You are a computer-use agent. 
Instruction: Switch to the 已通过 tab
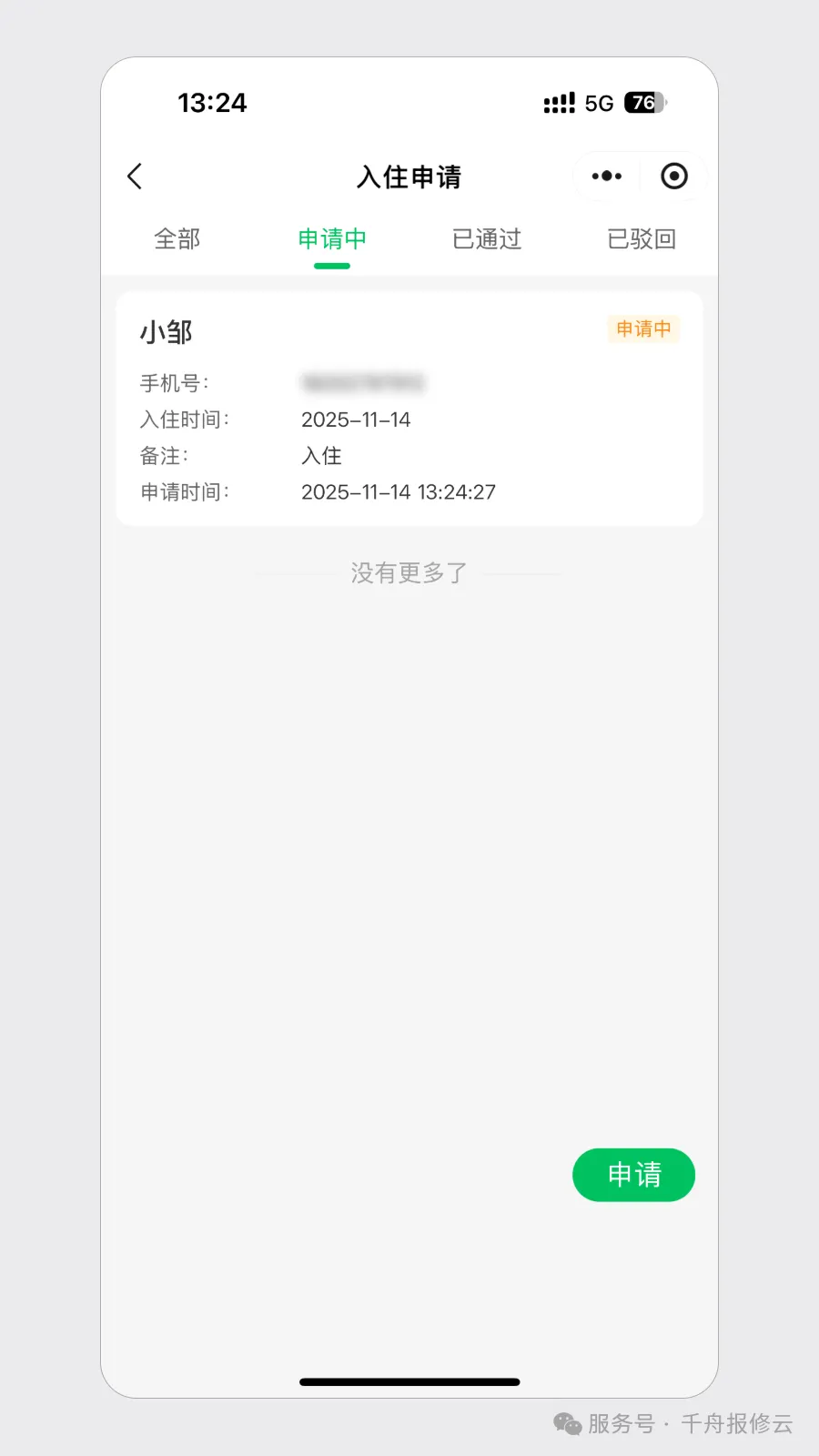pos(486,238)
